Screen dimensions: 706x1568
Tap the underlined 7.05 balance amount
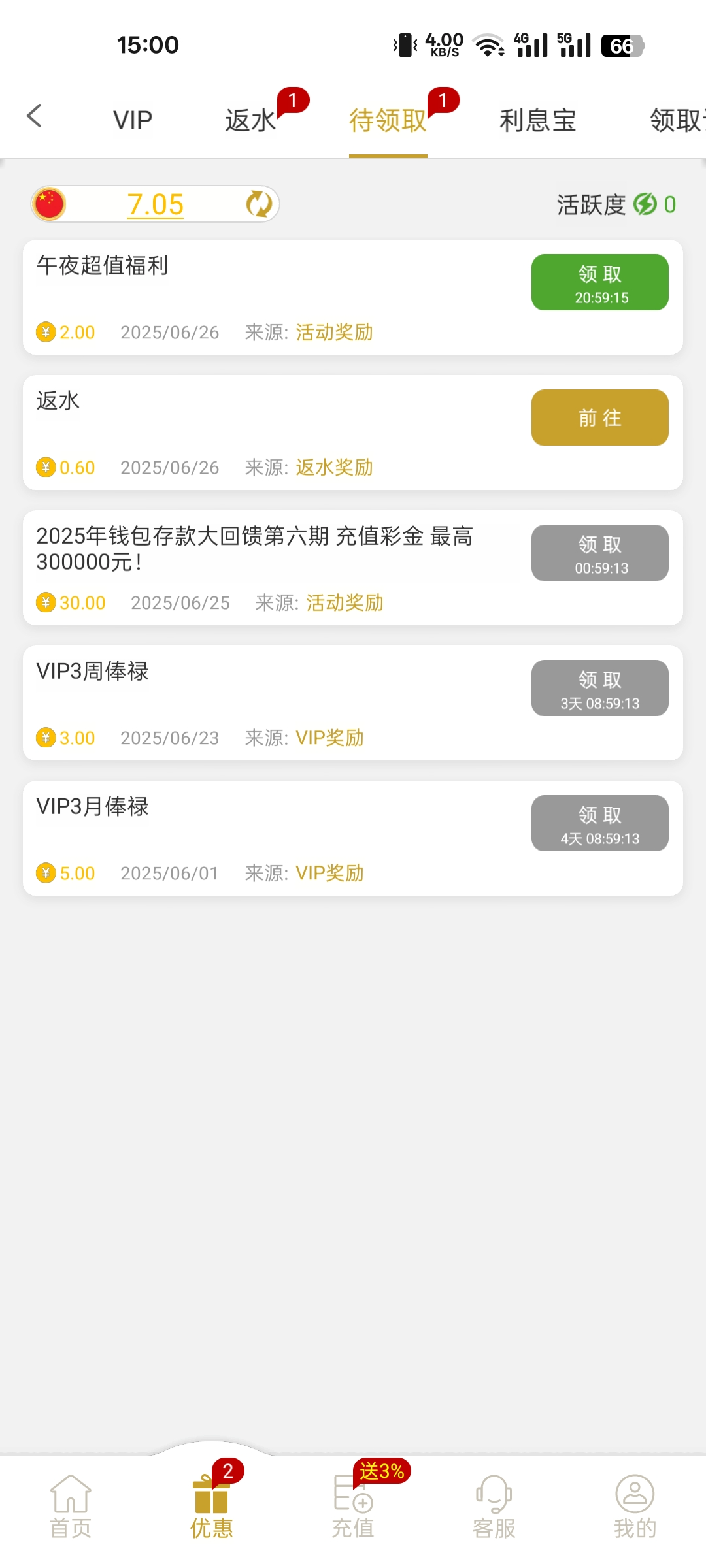click(155, 204)
